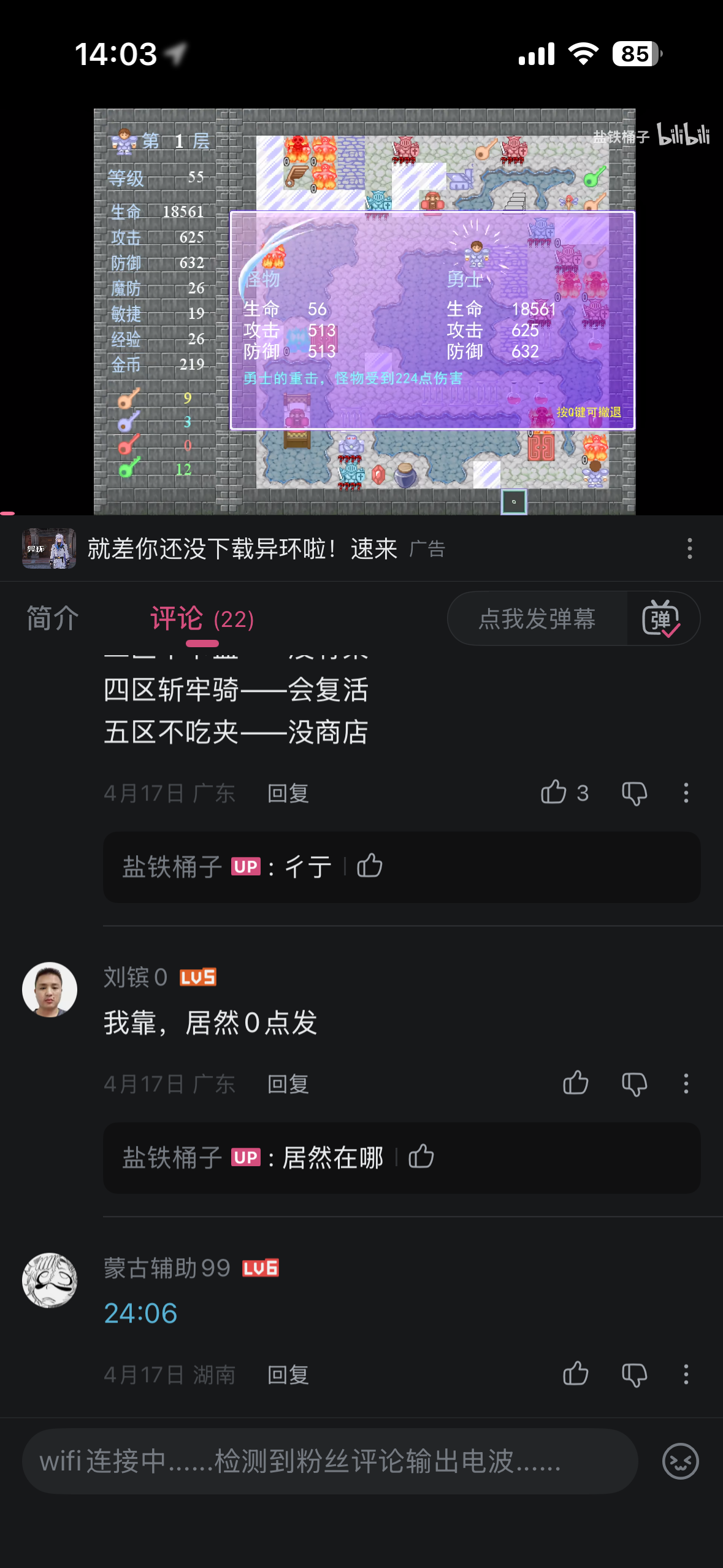The image size is (723, 1568).
Task: Like 盐铁桶子's reply 彳亍
Action: pos(370,866)
